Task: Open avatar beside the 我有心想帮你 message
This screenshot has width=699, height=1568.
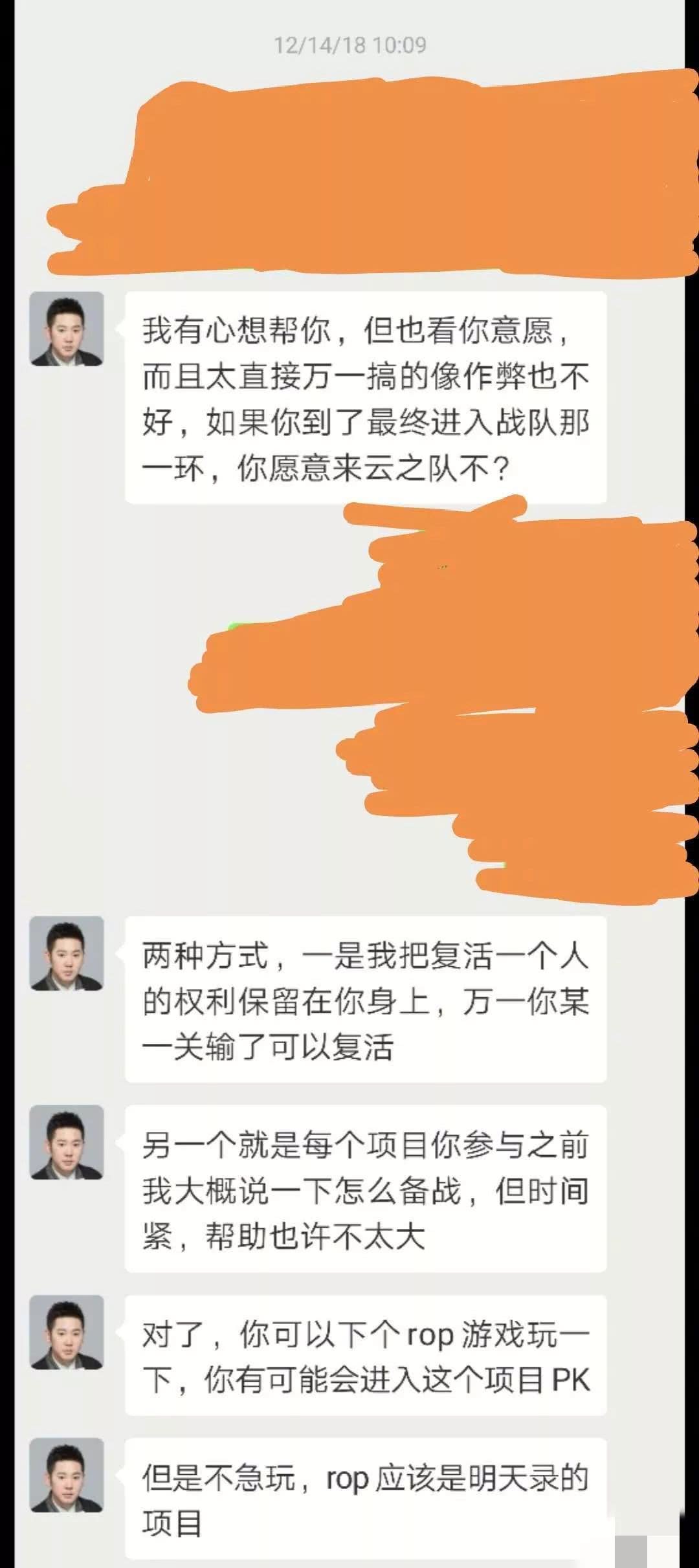Action: [x=67, y=329]
